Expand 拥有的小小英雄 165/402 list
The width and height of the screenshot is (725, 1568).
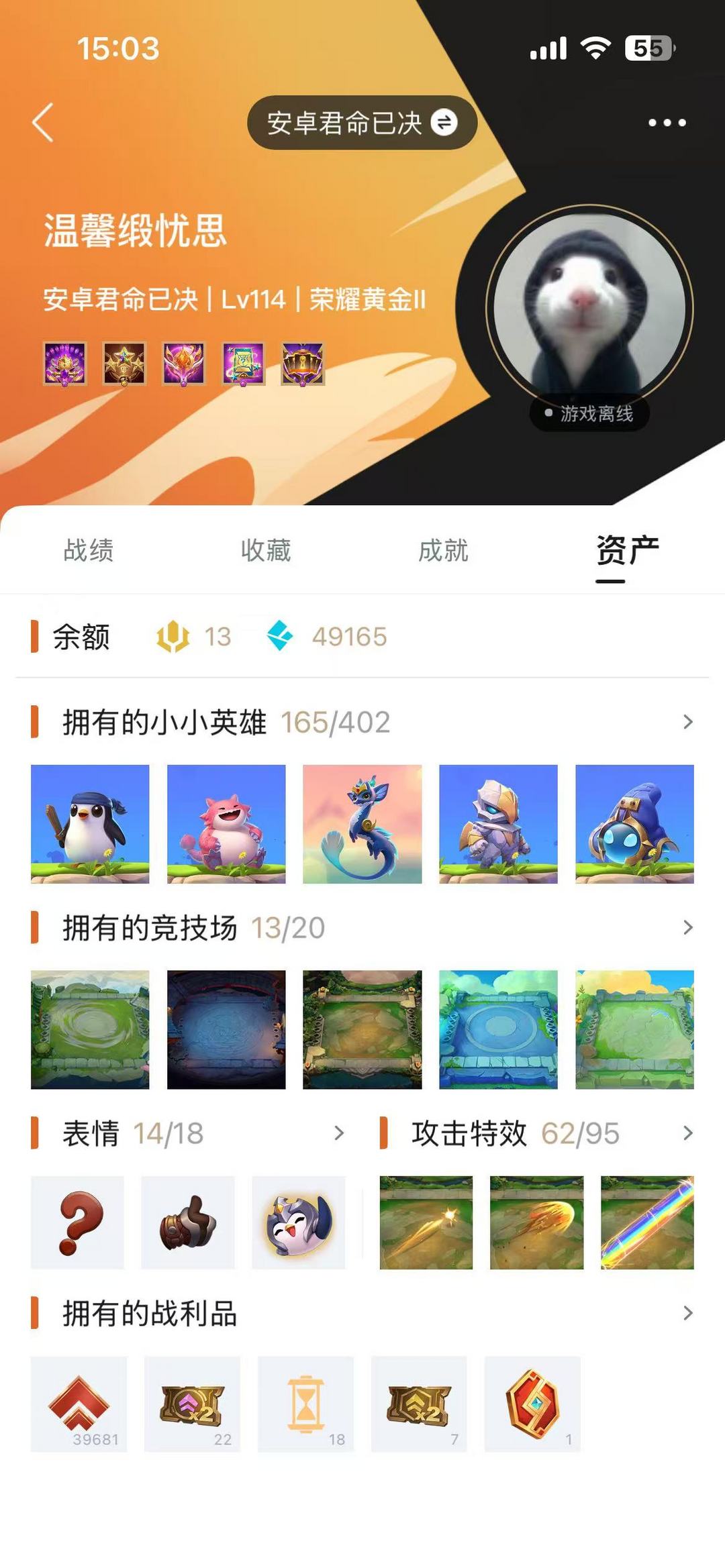point(687,722)
